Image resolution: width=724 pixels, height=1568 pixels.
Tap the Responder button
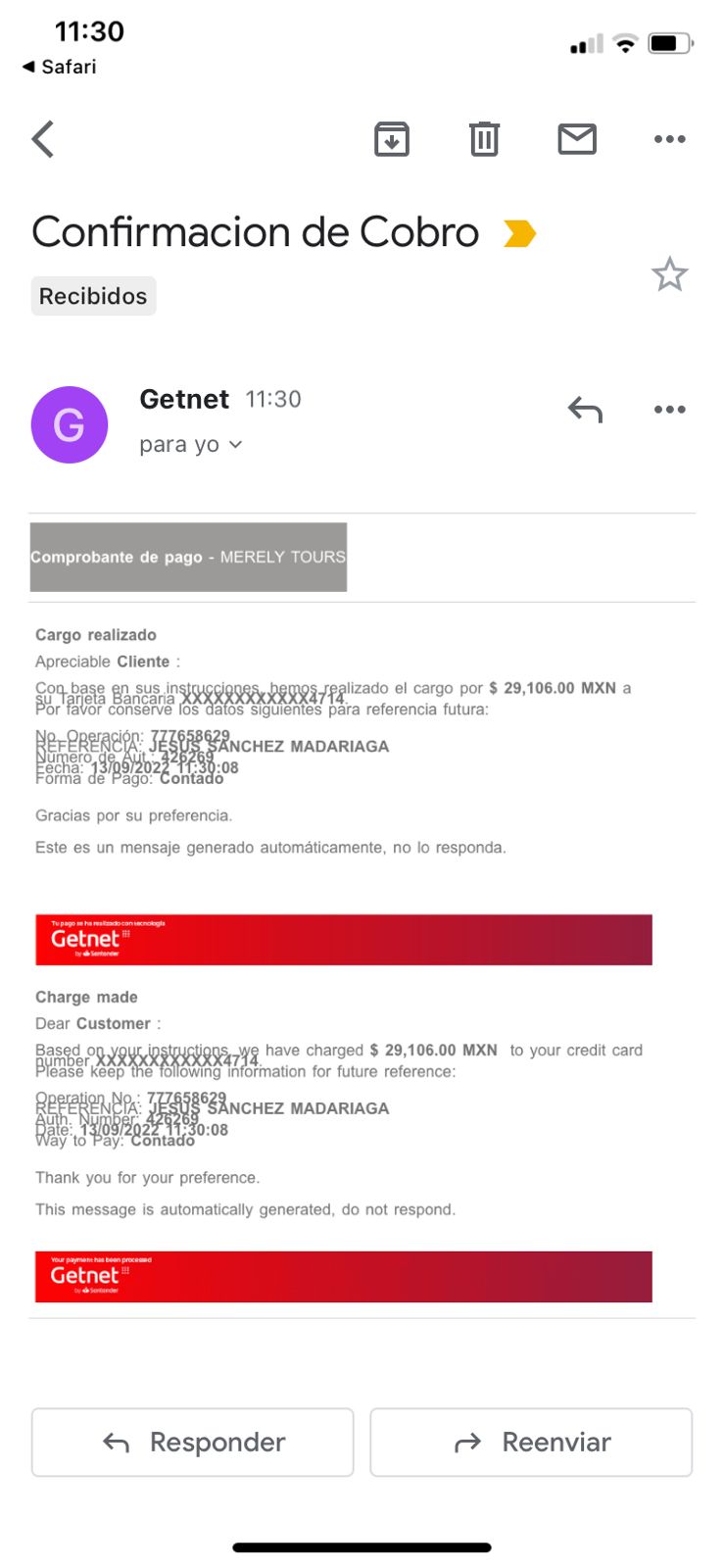point(192,1443)
